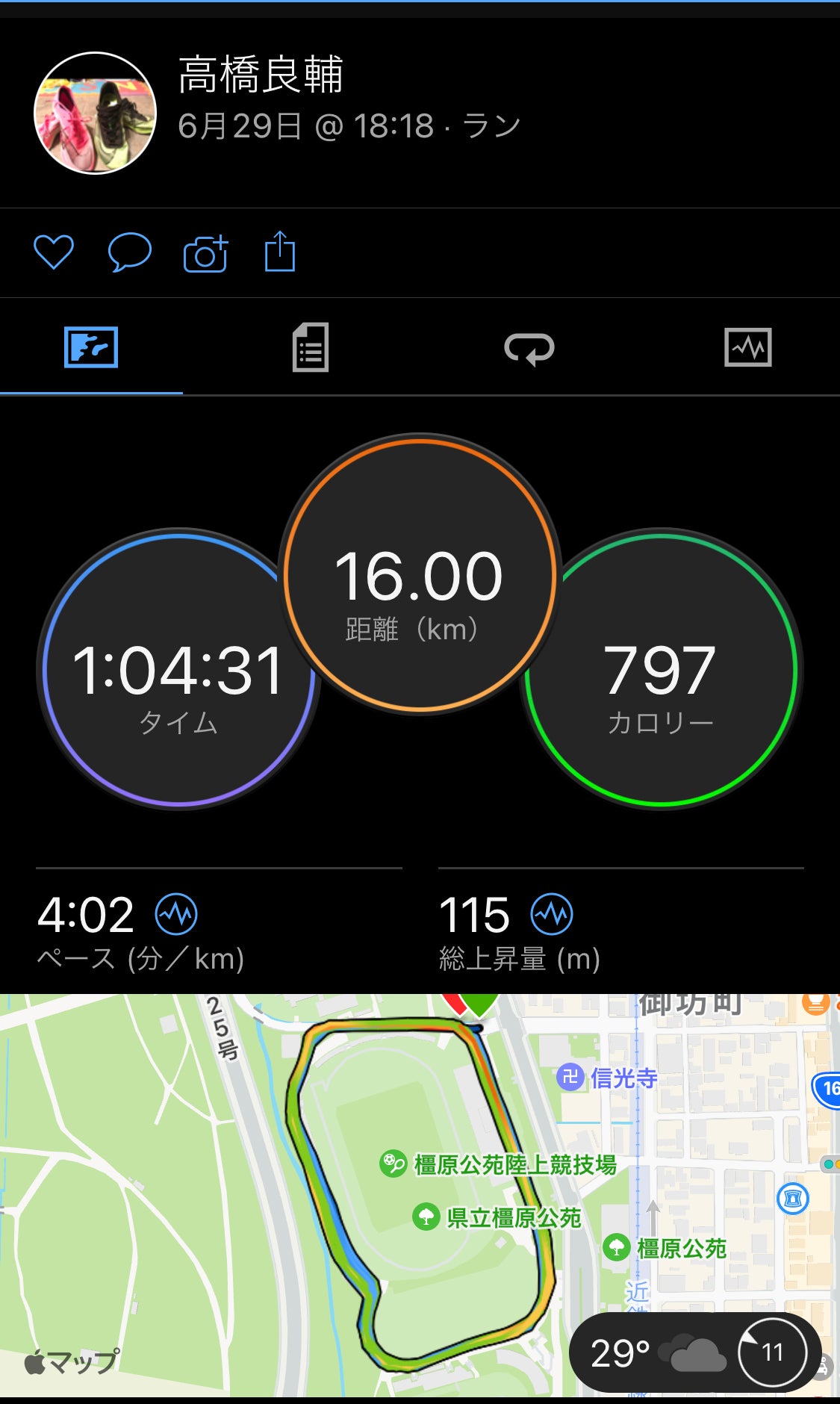Open the elevation chart icon beside 115
The image size is (840, 1404).
pyautogui.click(x=552, y=914)
